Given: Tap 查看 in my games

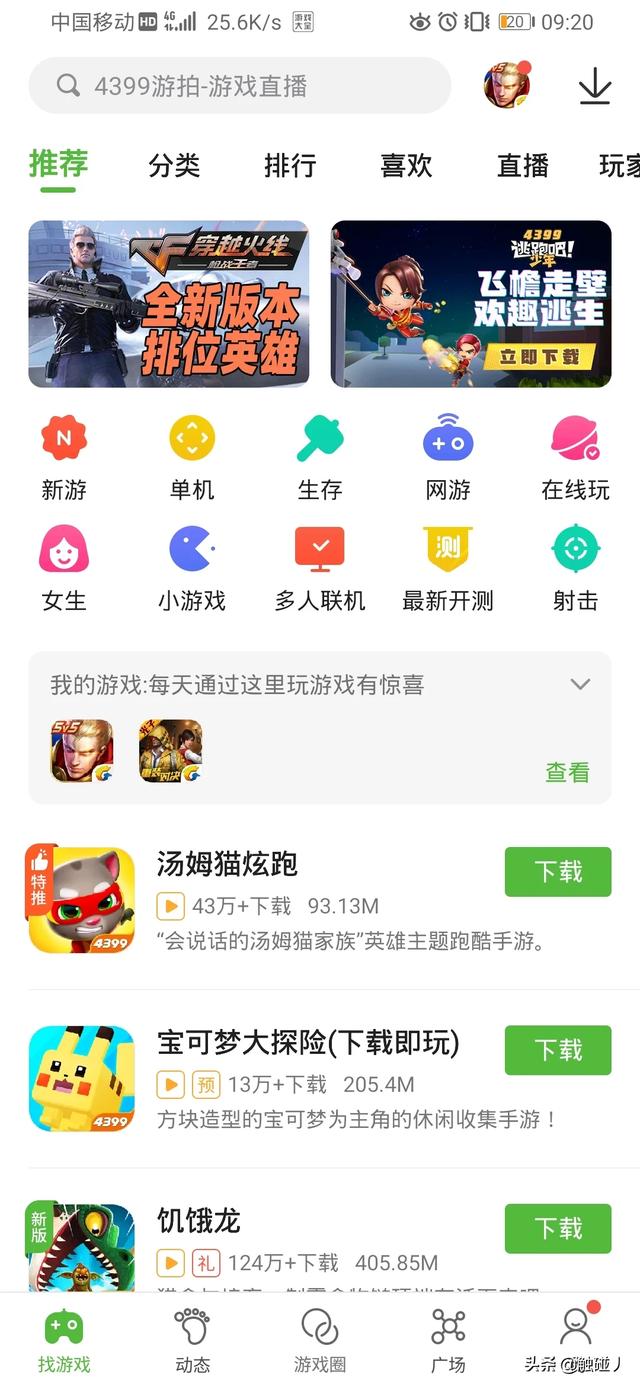Looking at the screenshot, I should click(x=567, y=772).
